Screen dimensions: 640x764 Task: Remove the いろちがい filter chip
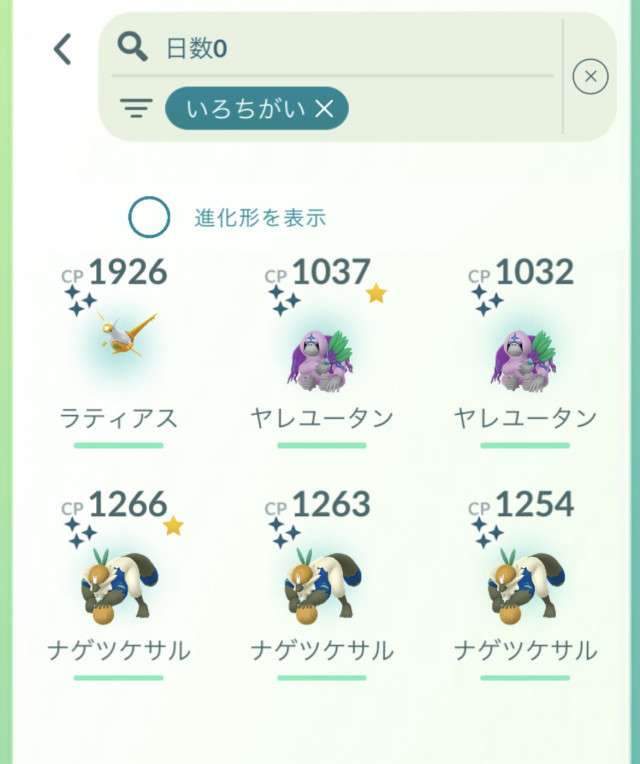[324, 108]
